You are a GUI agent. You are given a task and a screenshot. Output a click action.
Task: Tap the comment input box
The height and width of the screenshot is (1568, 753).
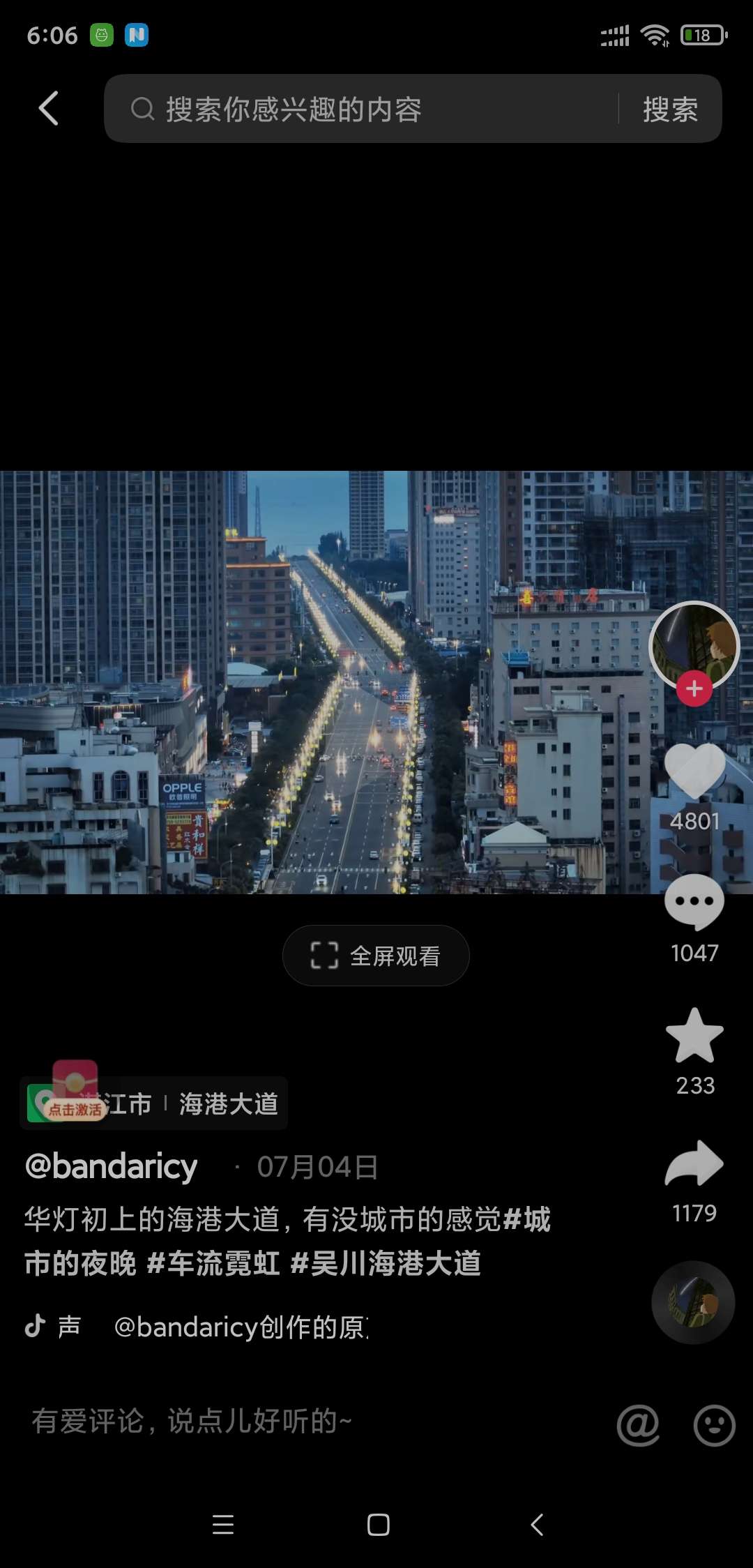pyautogui.click(x=279, y=1421)
